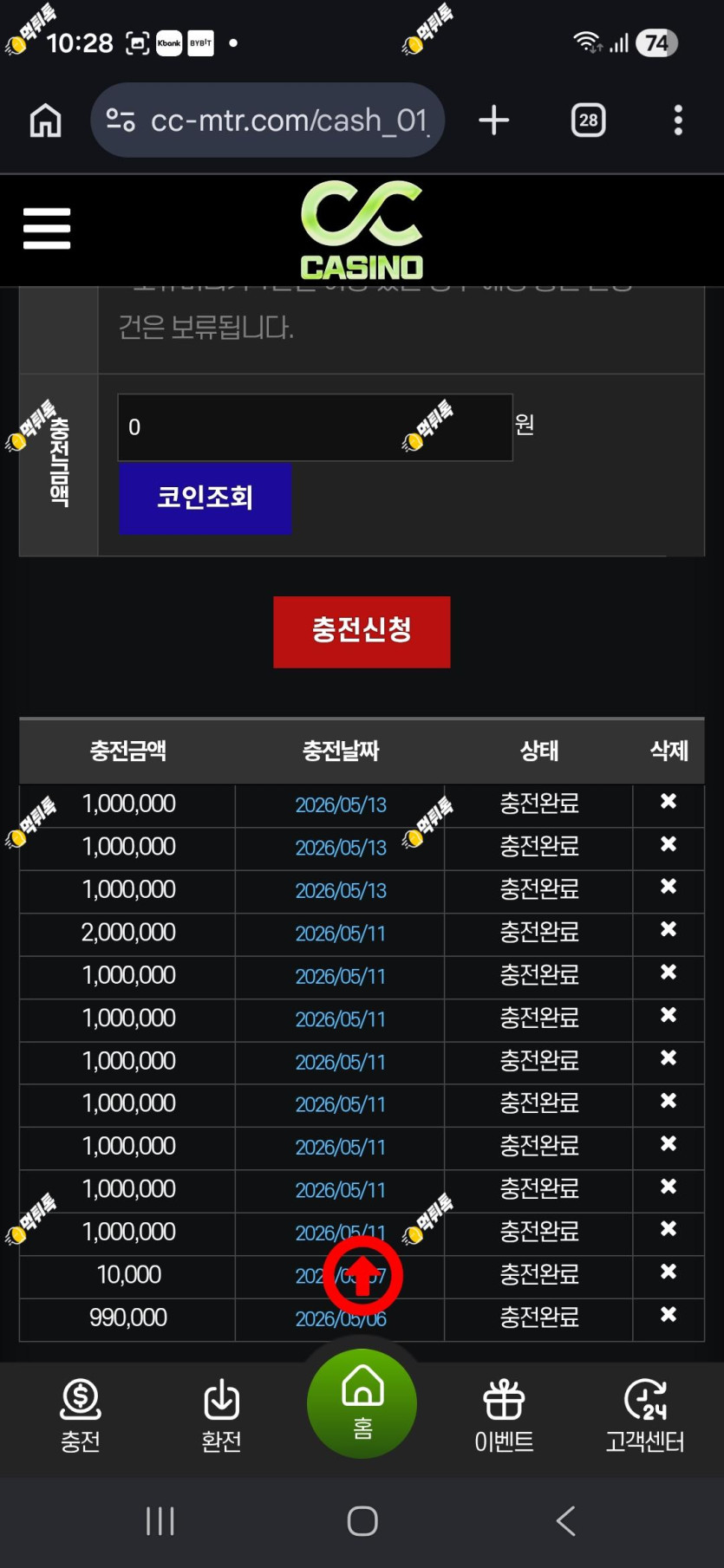This screenshot has width=724, height=1568.
Task: Open the hamburger menu
Action: (x=47, y=229)
